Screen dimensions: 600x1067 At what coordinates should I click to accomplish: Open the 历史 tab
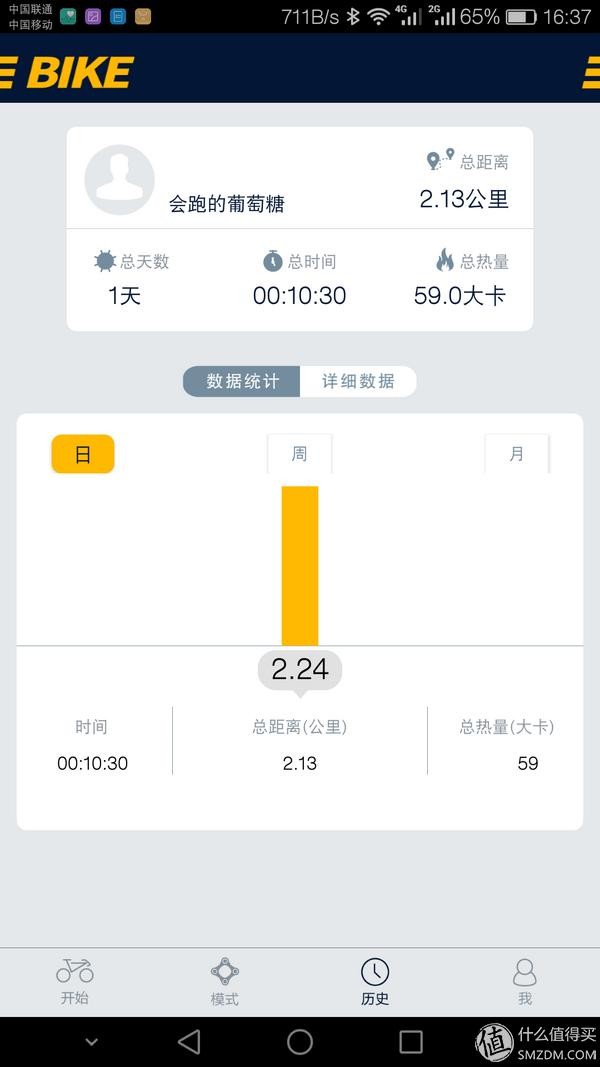[375, 981]
